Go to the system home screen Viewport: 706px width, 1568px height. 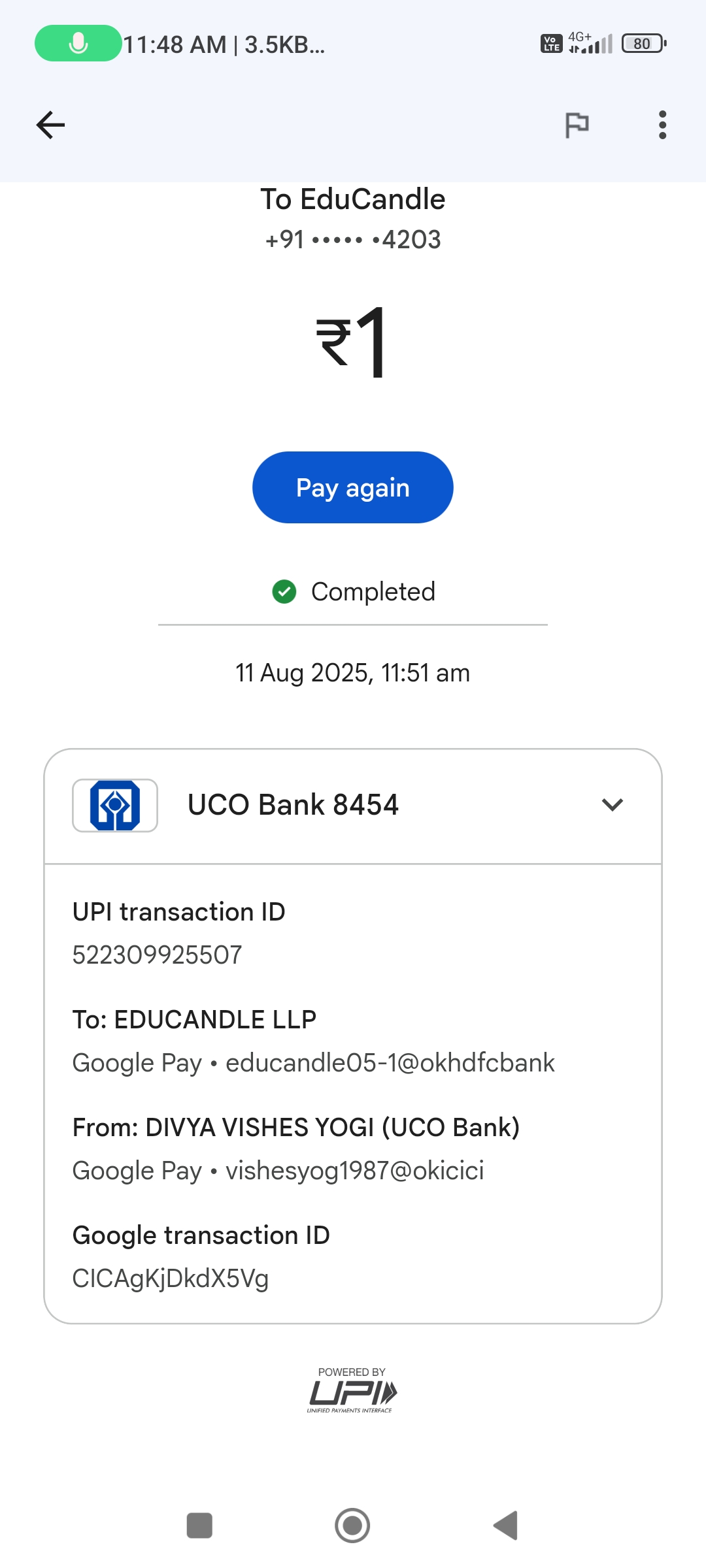(x=352, y=1526)
